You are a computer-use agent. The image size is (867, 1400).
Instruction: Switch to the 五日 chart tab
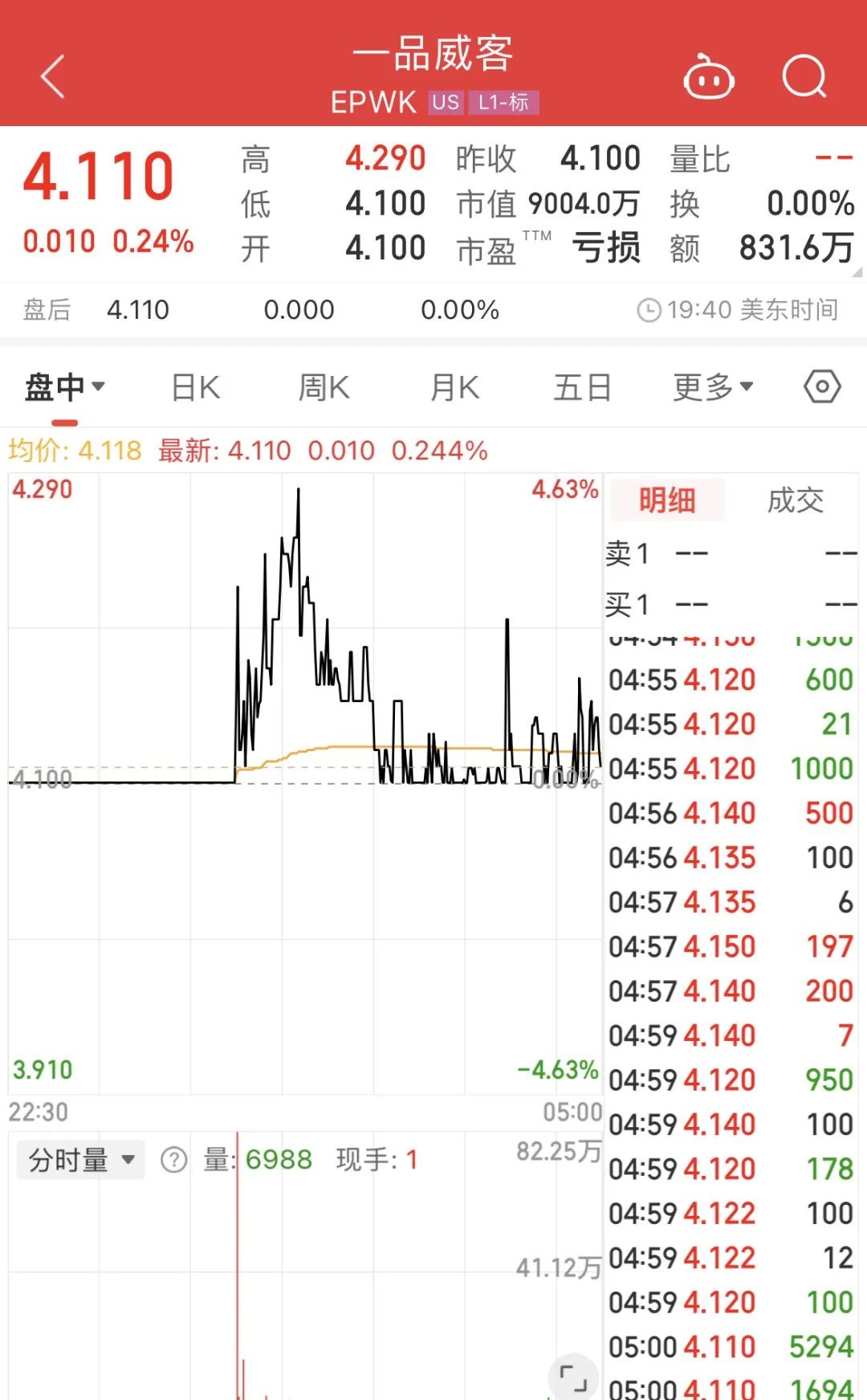click(582, 388)
